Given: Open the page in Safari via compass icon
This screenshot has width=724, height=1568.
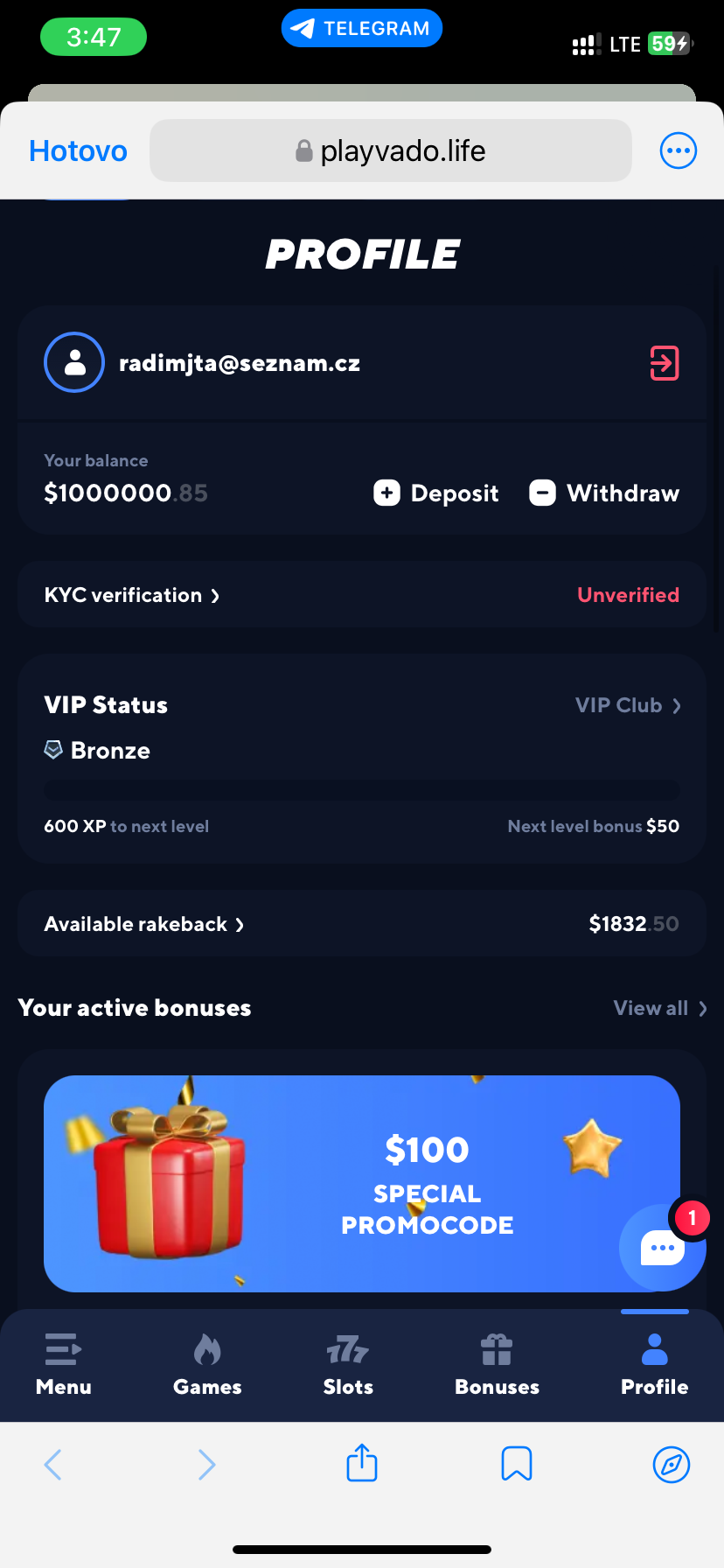Looking at the screenshot, I should point(672,1463).
